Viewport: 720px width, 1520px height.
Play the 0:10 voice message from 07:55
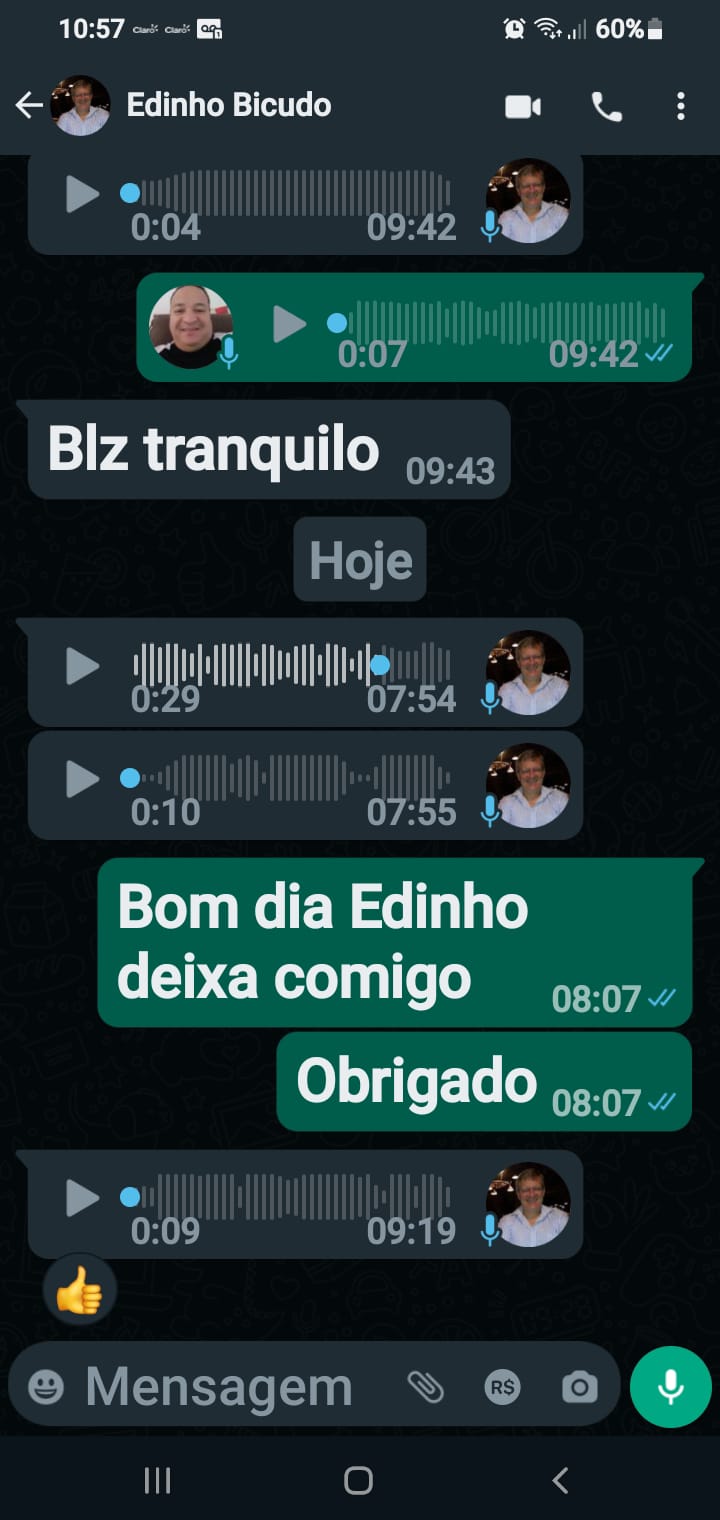click(x=82, y=779)
